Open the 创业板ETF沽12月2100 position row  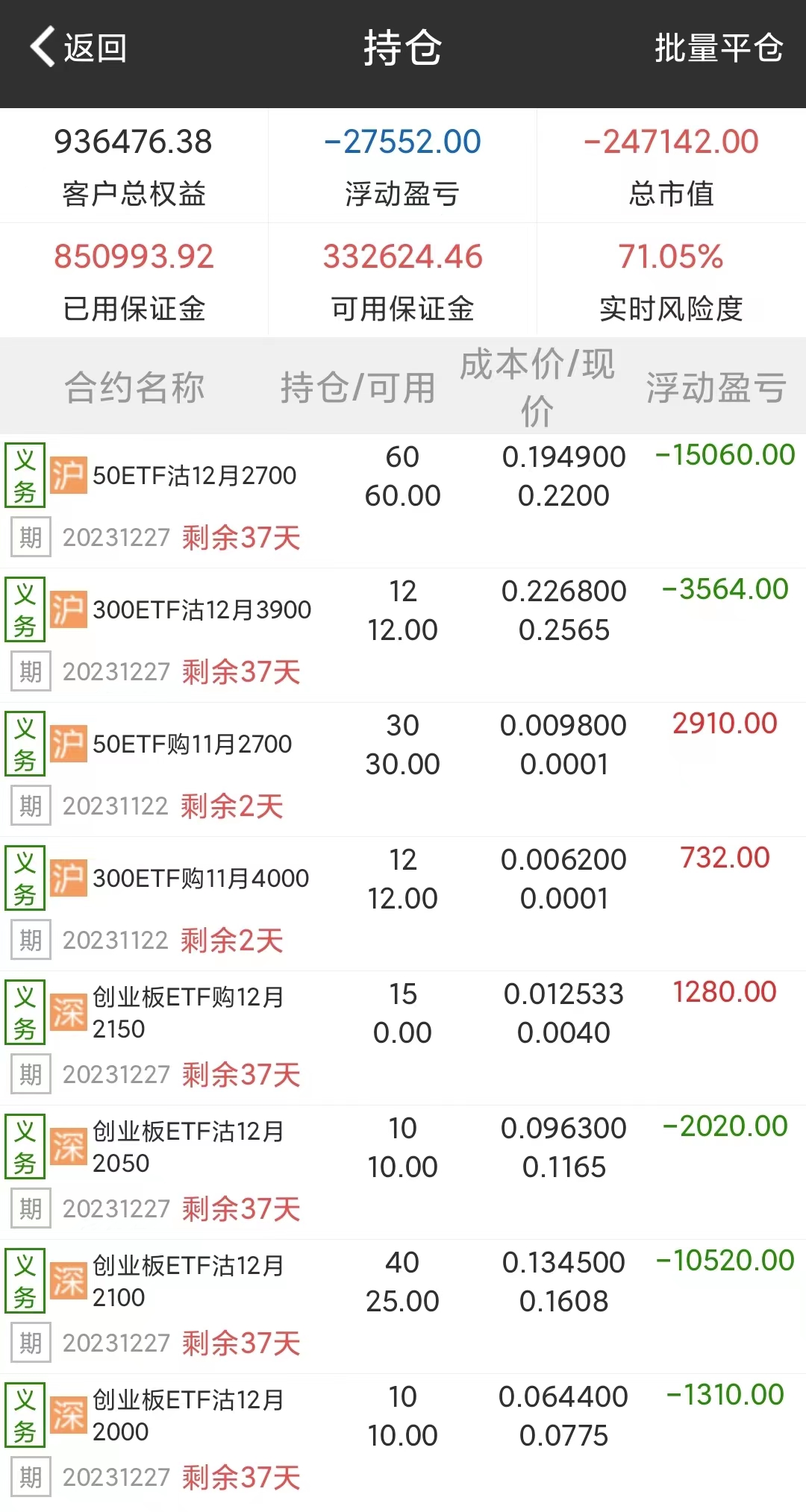[x=188, y=1281]
